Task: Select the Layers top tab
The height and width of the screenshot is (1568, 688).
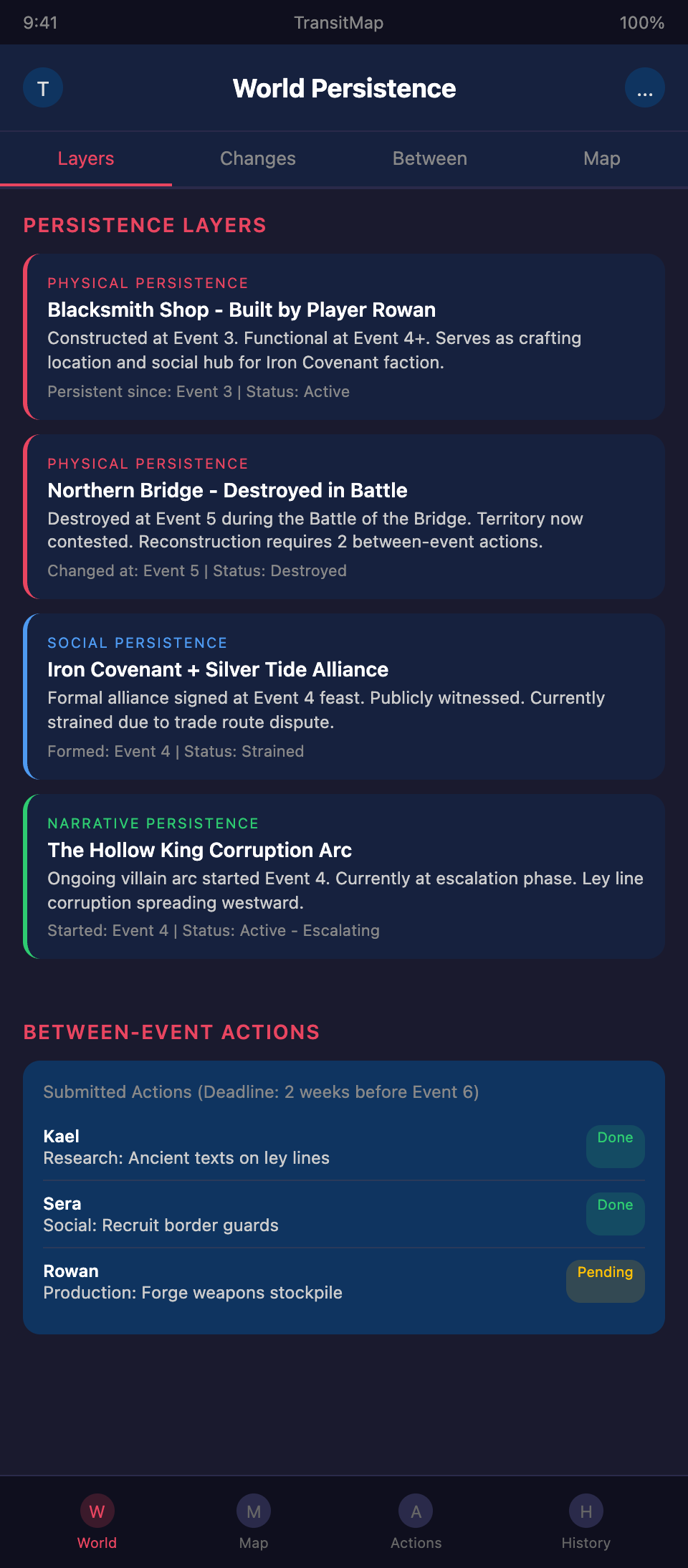Action: click(86, 158)
